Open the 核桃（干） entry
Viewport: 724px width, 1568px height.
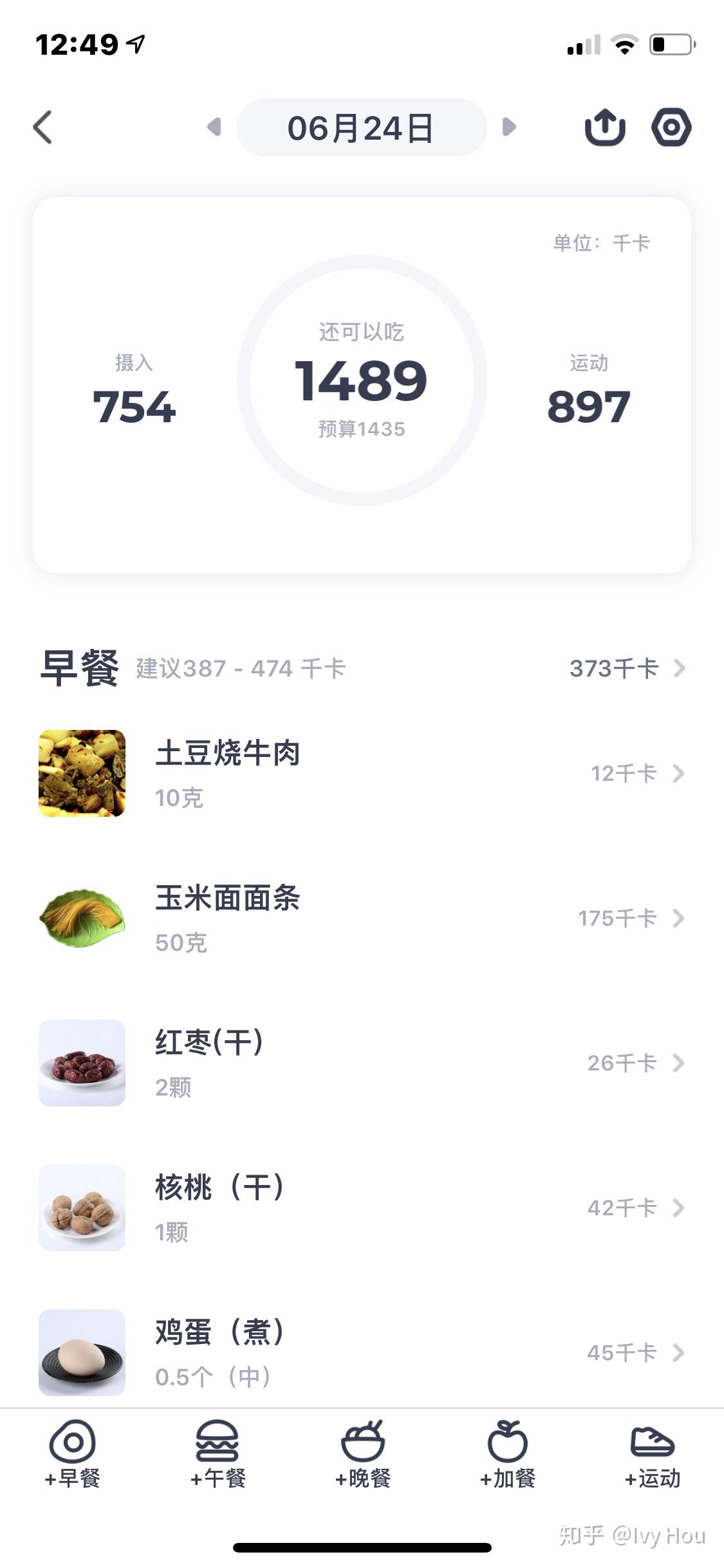[360, 1208]
